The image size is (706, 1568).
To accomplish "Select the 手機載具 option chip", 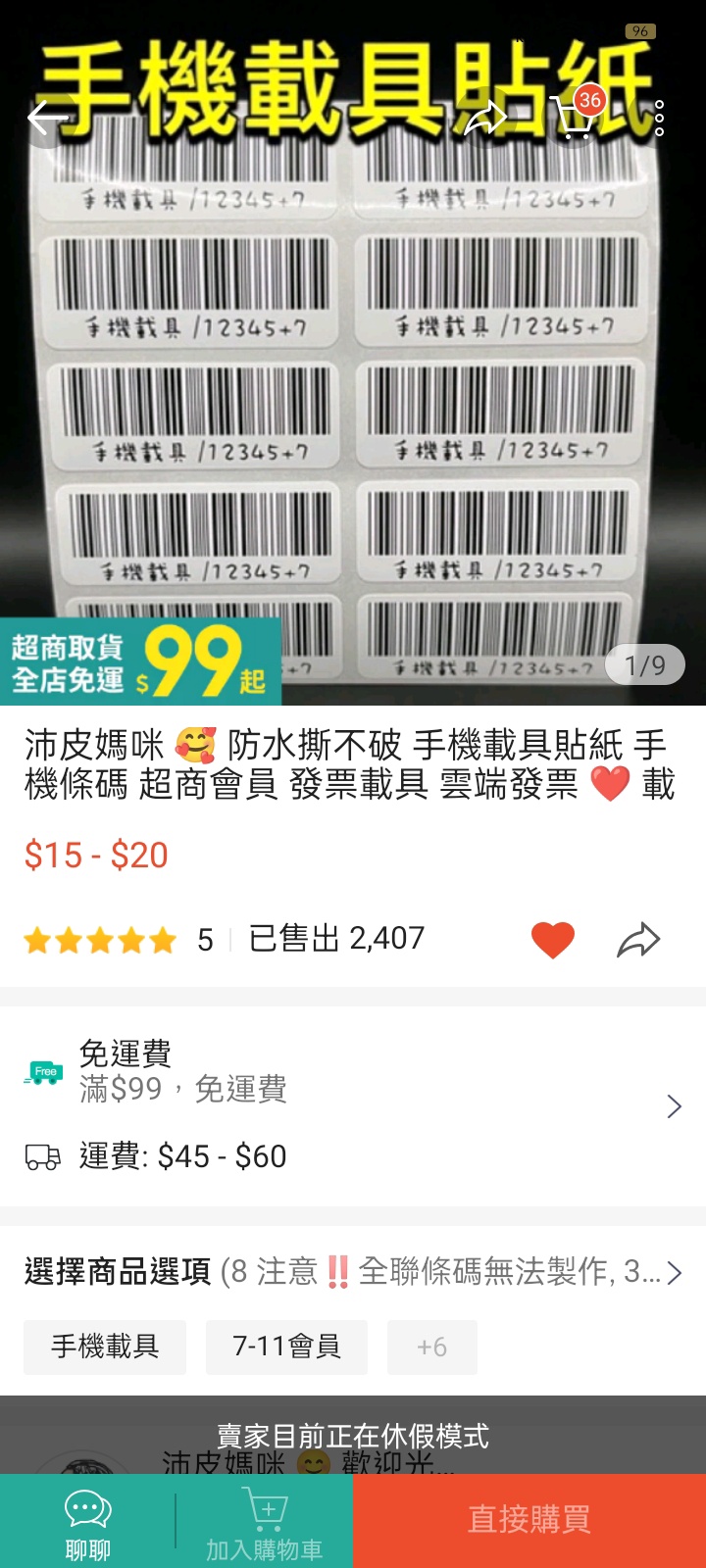I will (105, 1347).
